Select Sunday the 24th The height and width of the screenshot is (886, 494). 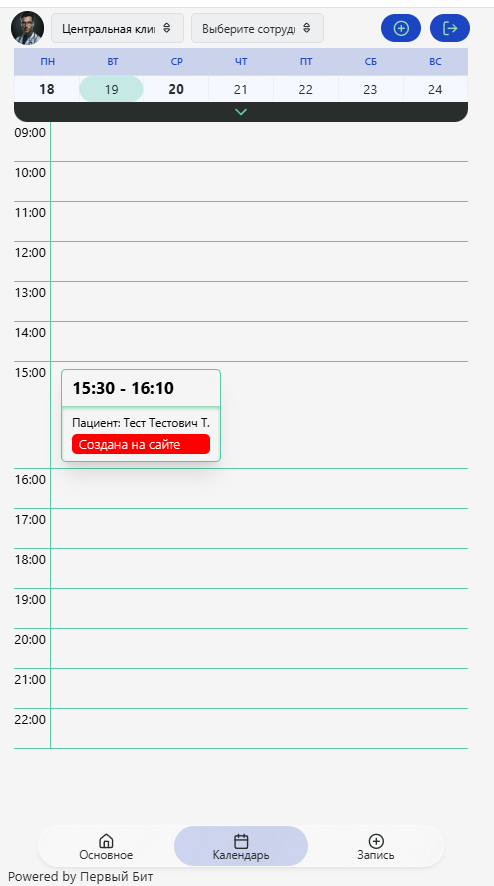pos(435,89)
